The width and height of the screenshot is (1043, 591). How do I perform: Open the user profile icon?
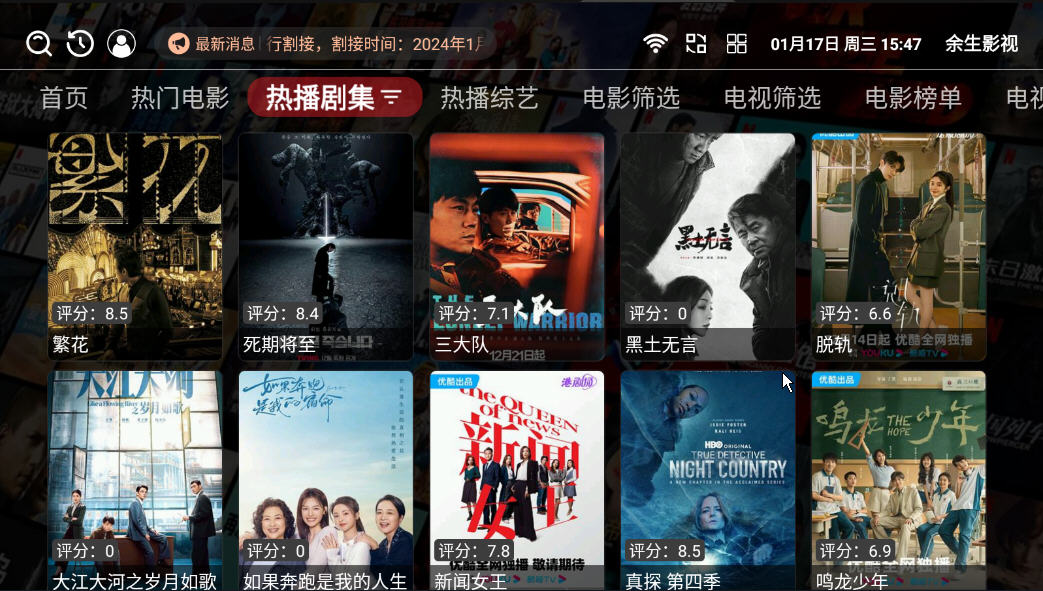(x=121, y=44)
